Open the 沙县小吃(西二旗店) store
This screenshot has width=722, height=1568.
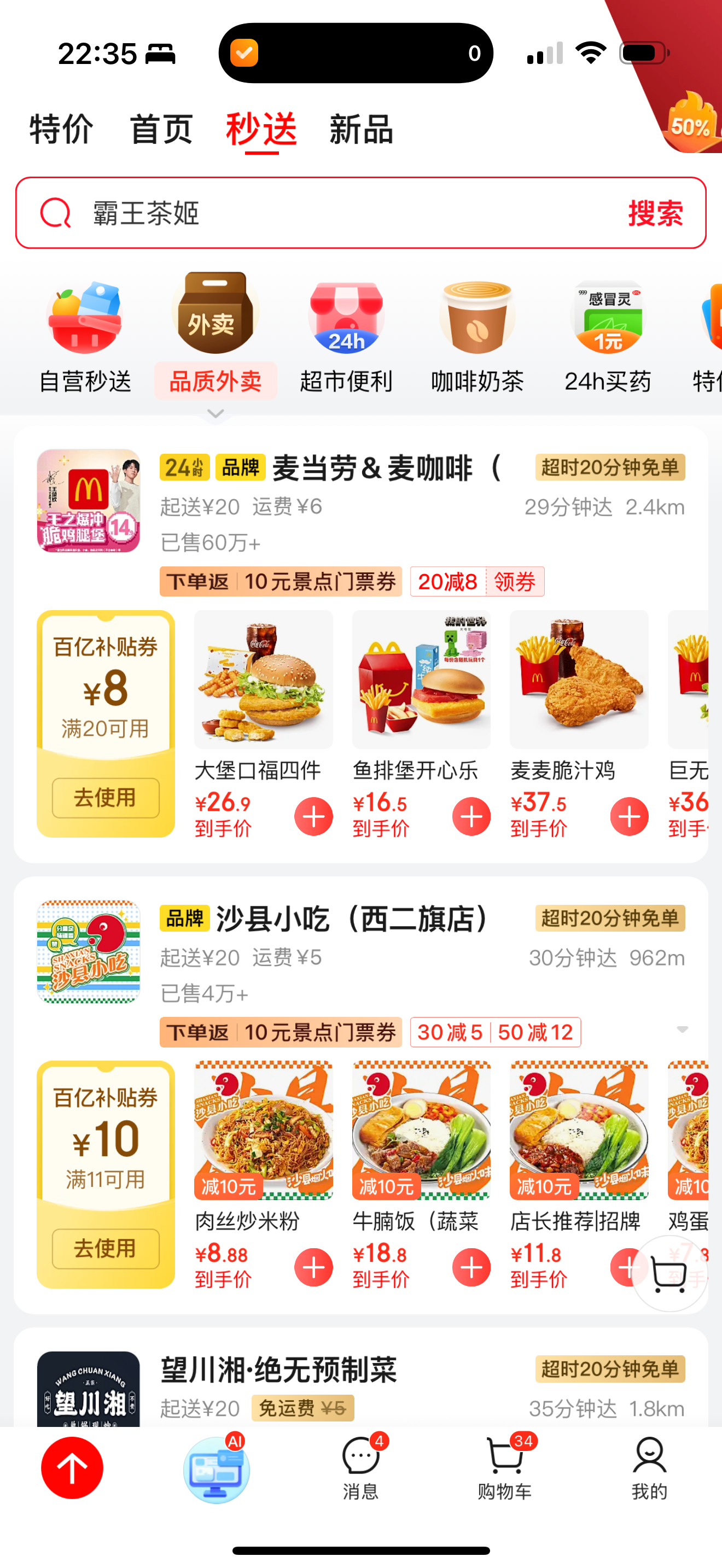point(353,919)
